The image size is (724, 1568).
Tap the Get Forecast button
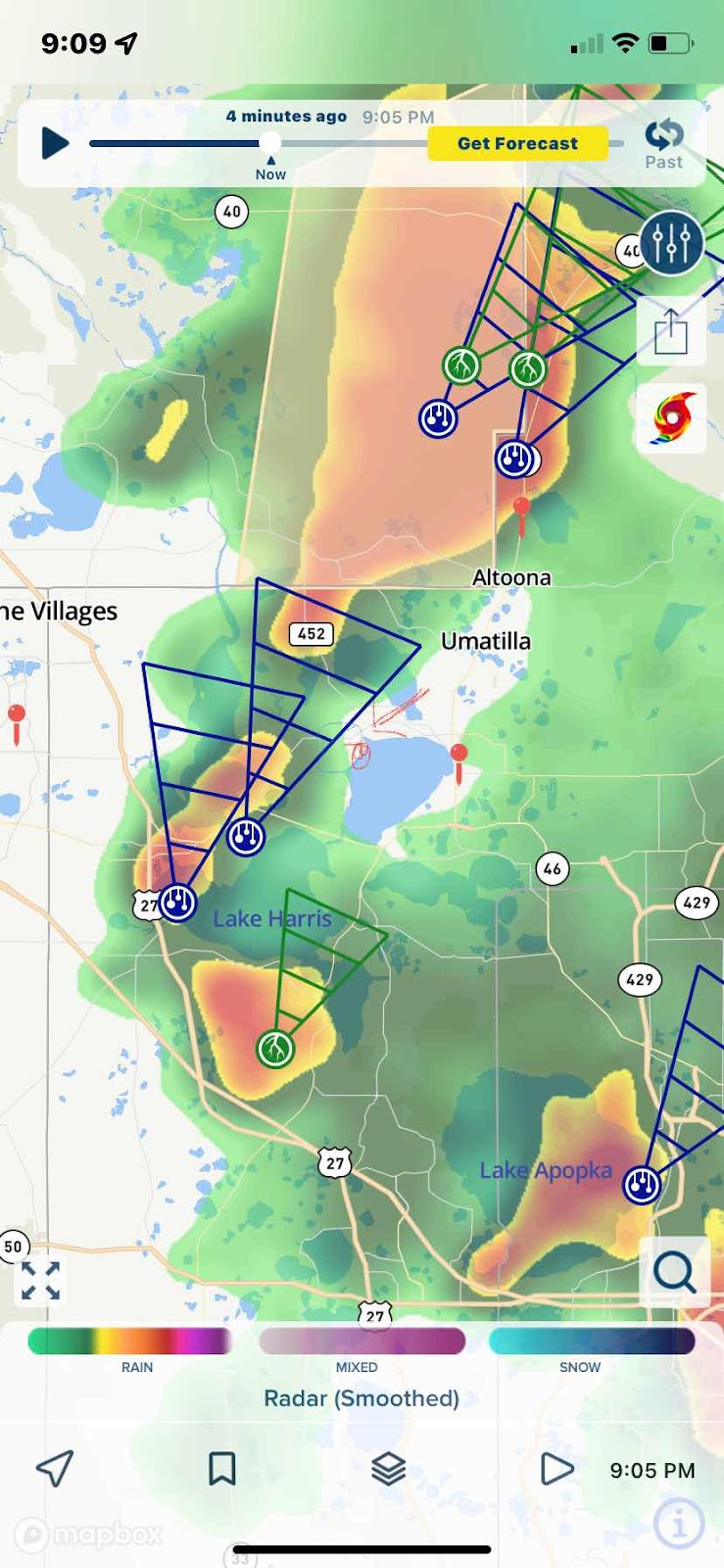coord(517,143)
